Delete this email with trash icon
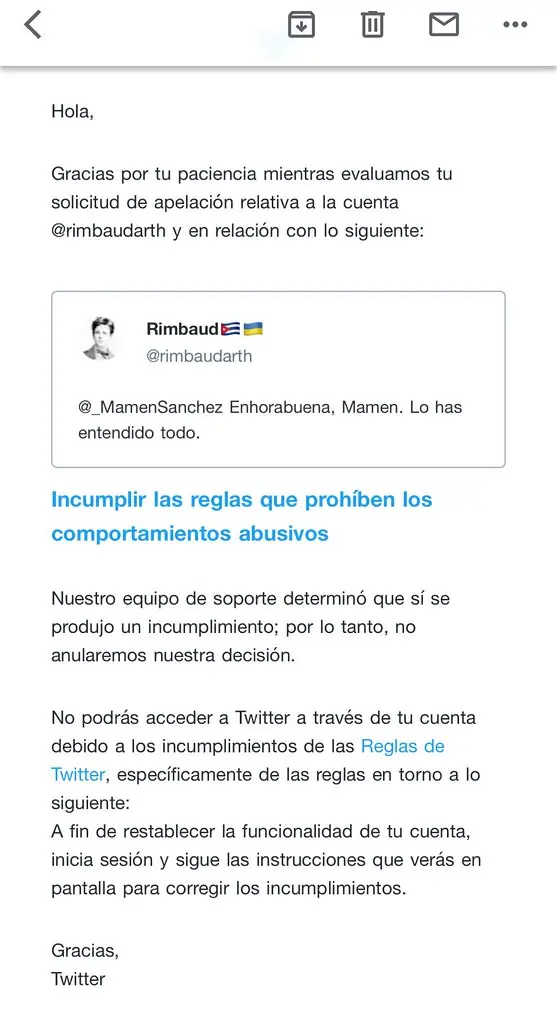The width and height of the screenshot is (557, 1024). pos(372,25)
